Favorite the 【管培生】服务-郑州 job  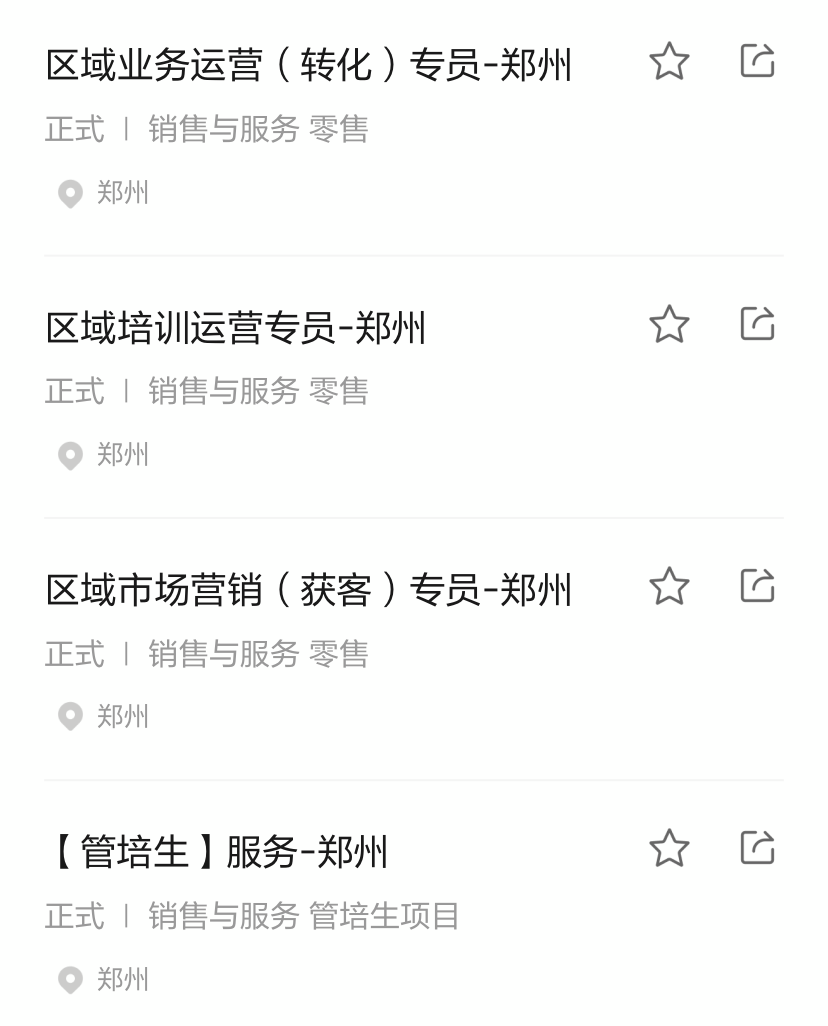669,848
